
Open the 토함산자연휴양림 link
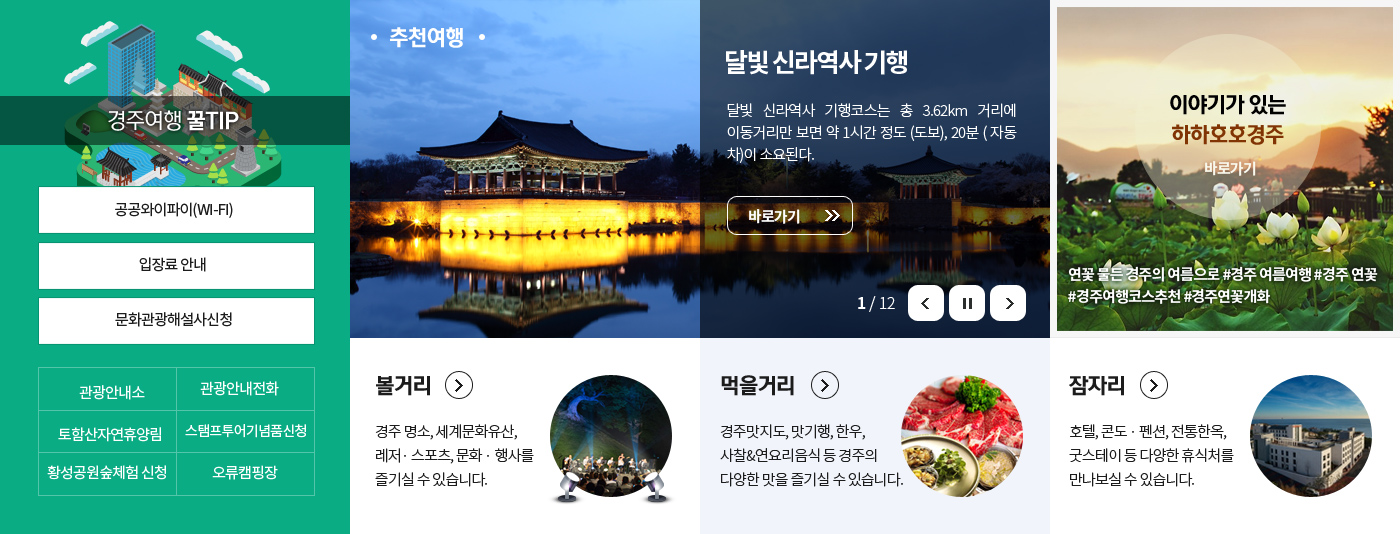107,434
